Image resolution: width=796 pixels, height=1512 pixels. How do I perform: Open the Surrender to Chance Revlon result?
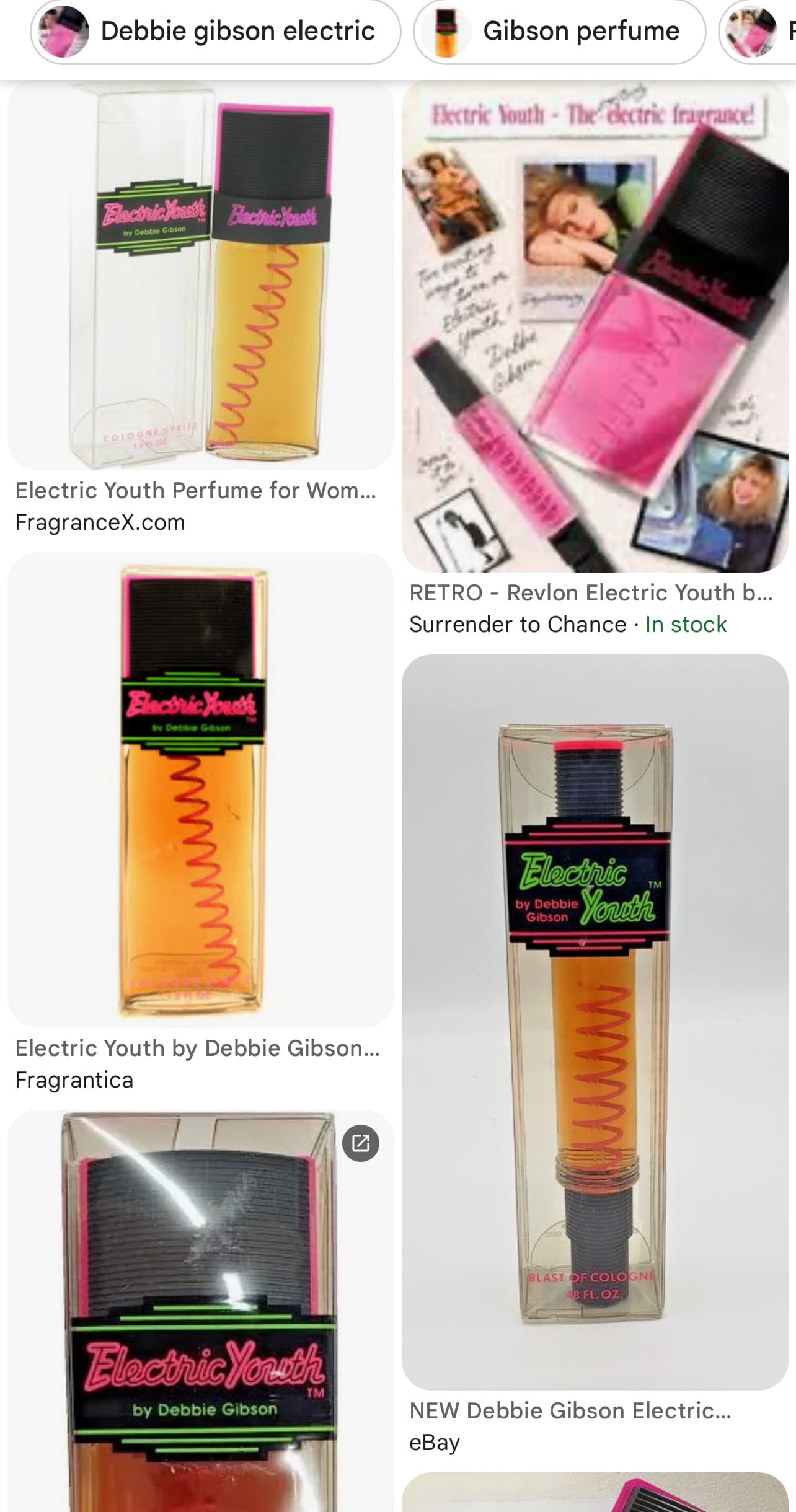595,326
